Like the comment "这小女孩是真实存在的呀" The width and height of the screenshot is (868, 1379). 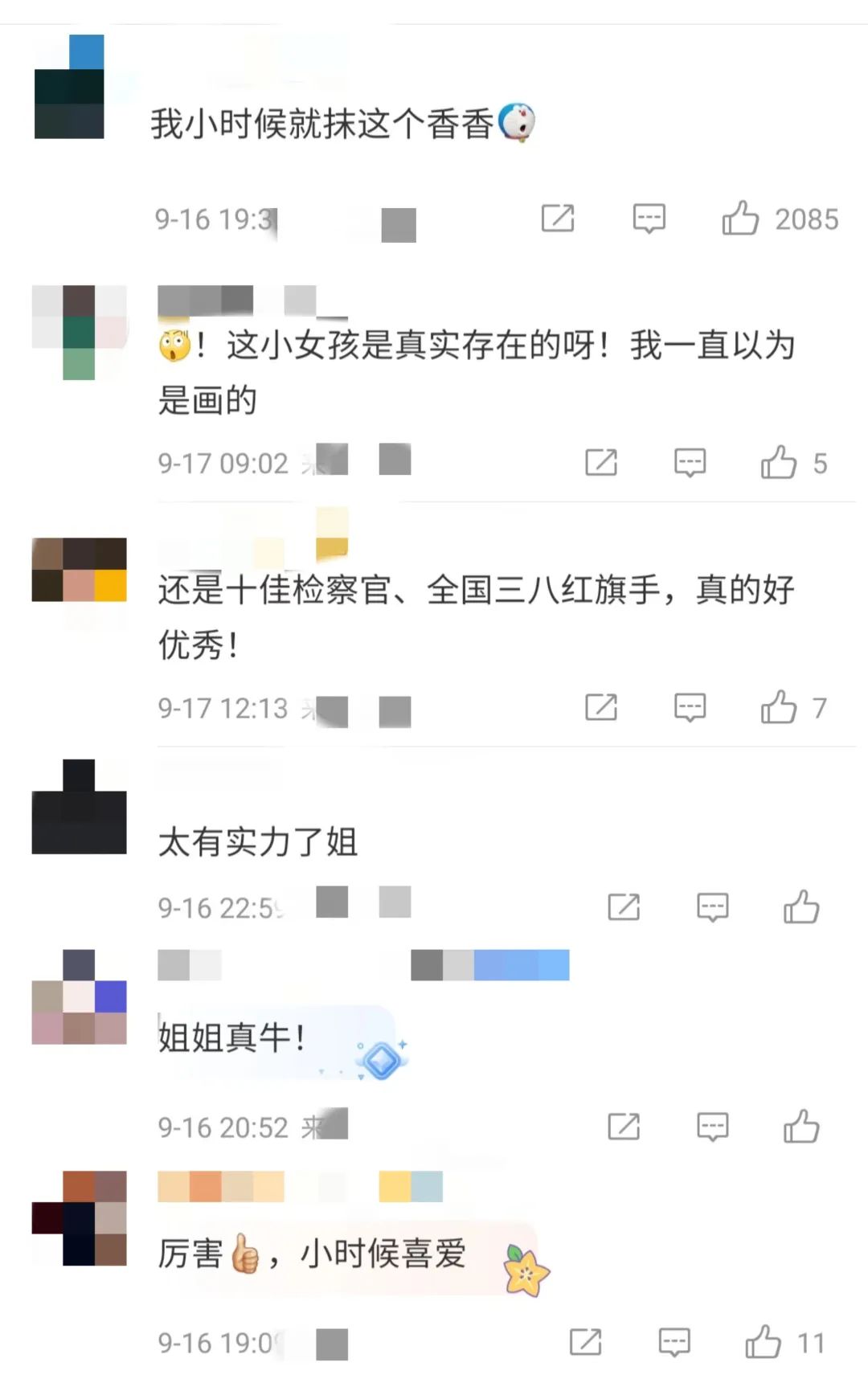point(779,463)
